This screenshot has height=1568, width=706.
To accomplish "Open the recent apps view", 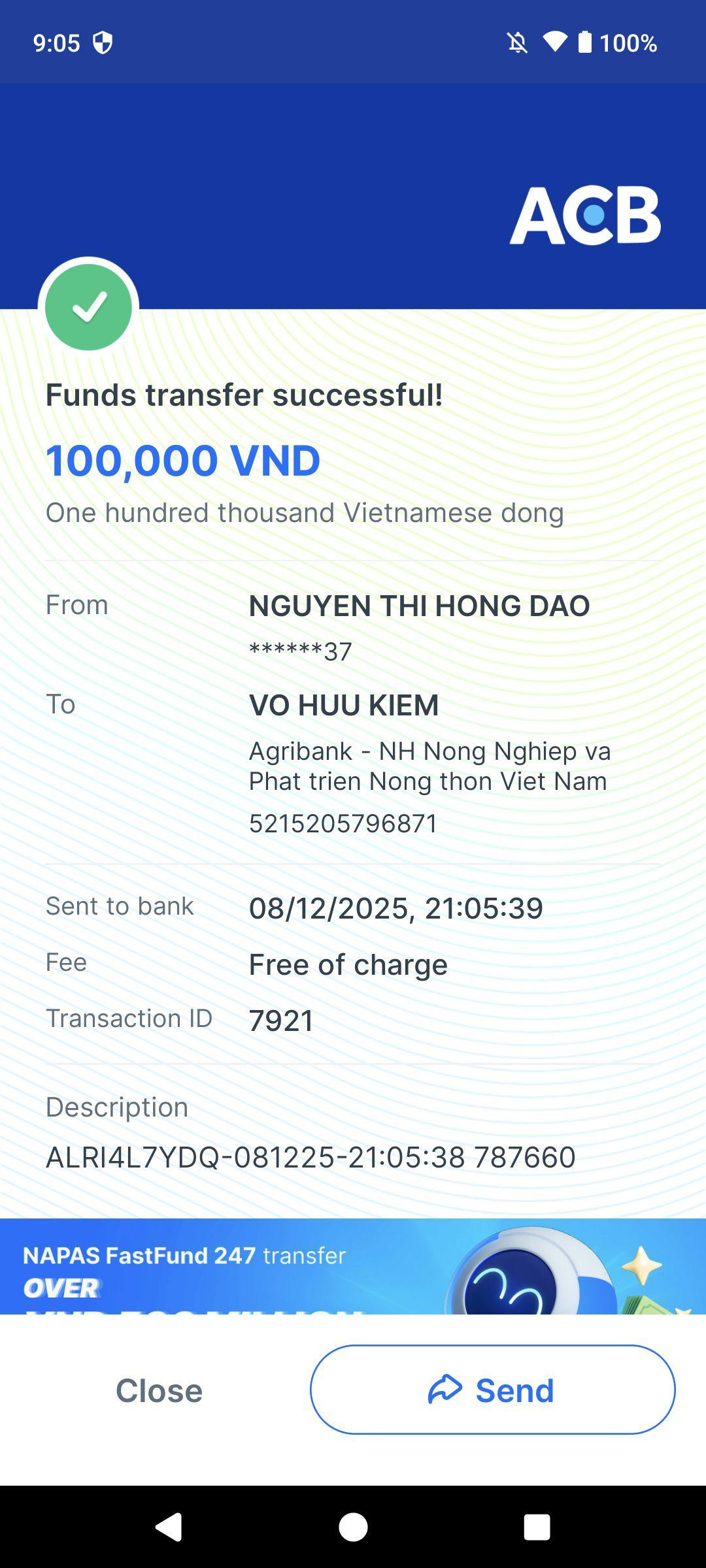I will click(537, 1527).
